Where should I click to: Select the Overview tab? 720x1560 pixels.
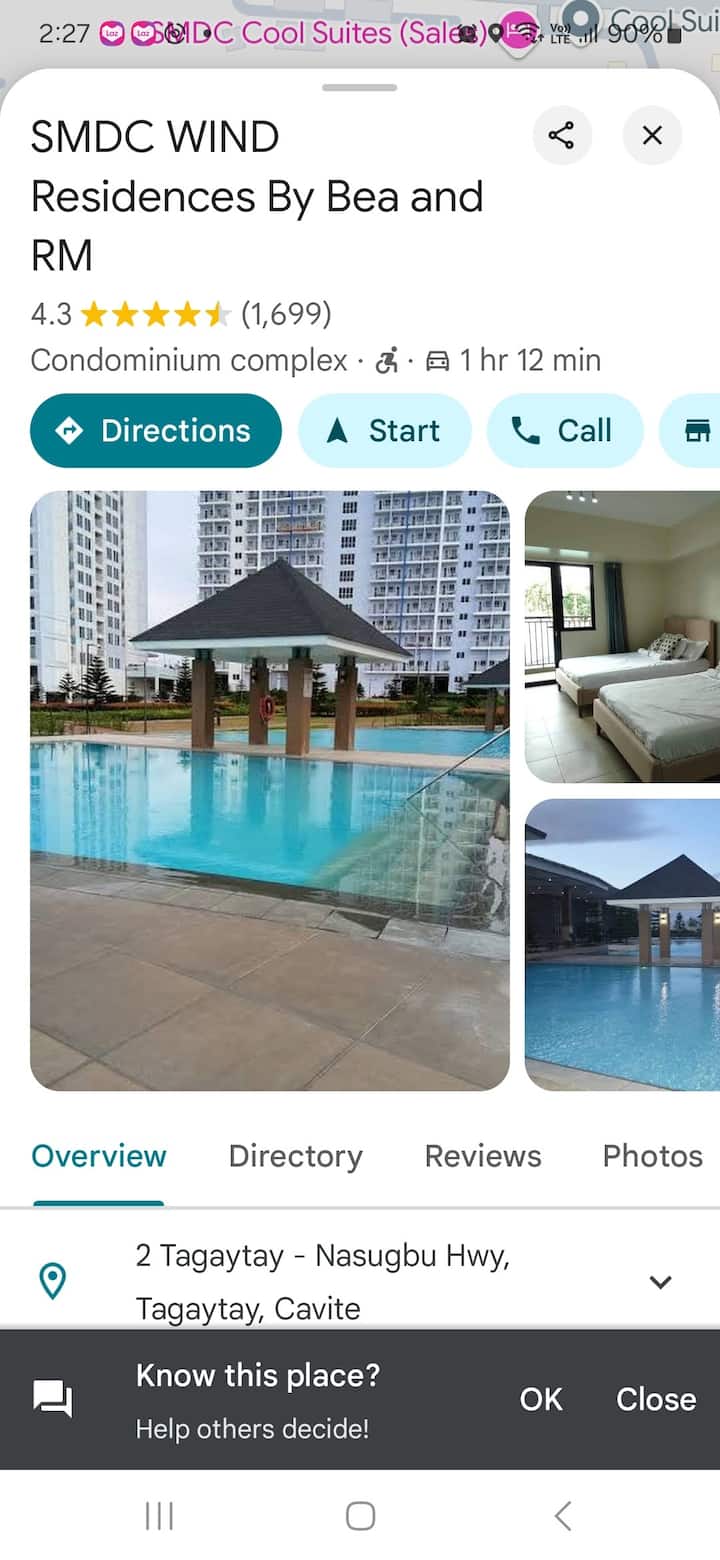(x=99, y=1156)
